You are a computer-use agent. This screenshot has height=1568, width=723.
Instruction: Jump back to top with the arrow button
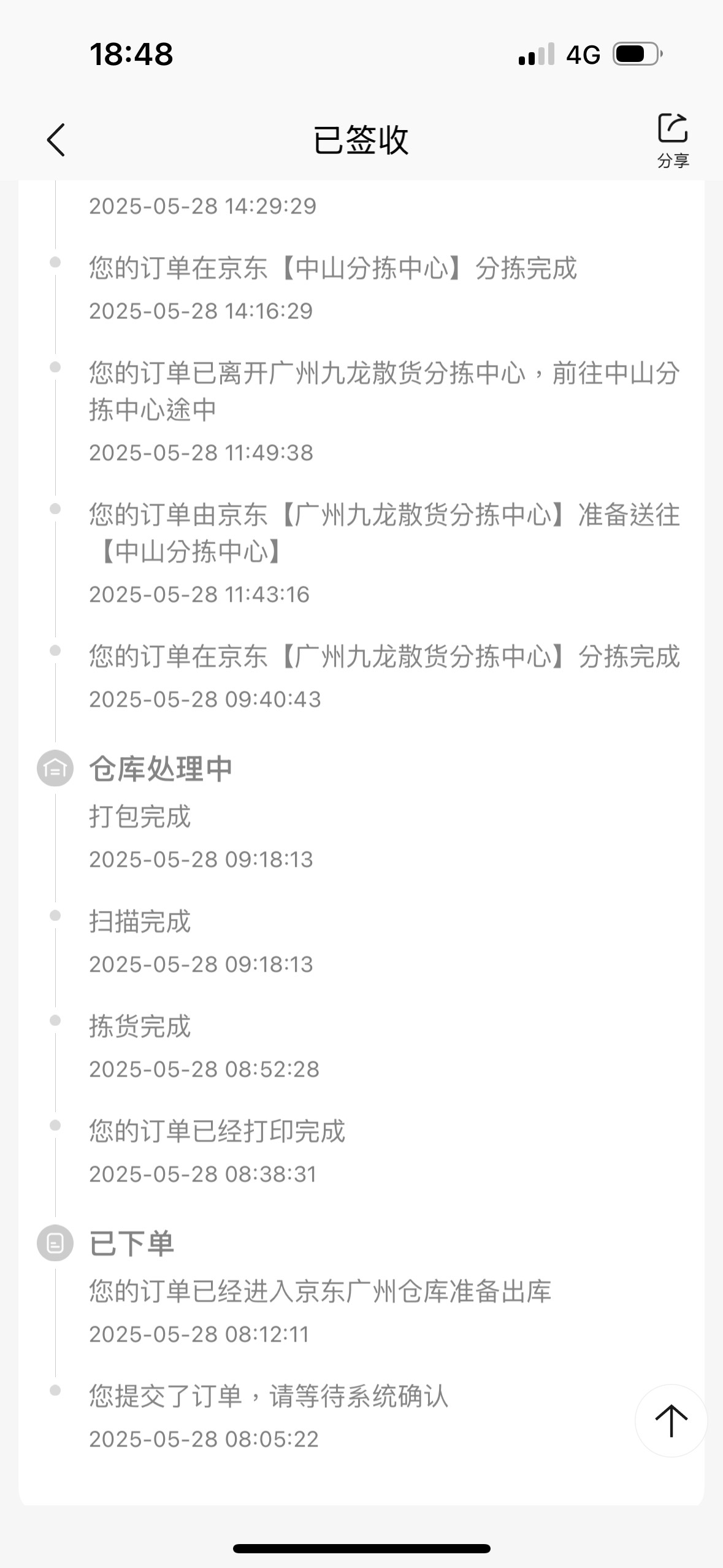(671, 1420)
